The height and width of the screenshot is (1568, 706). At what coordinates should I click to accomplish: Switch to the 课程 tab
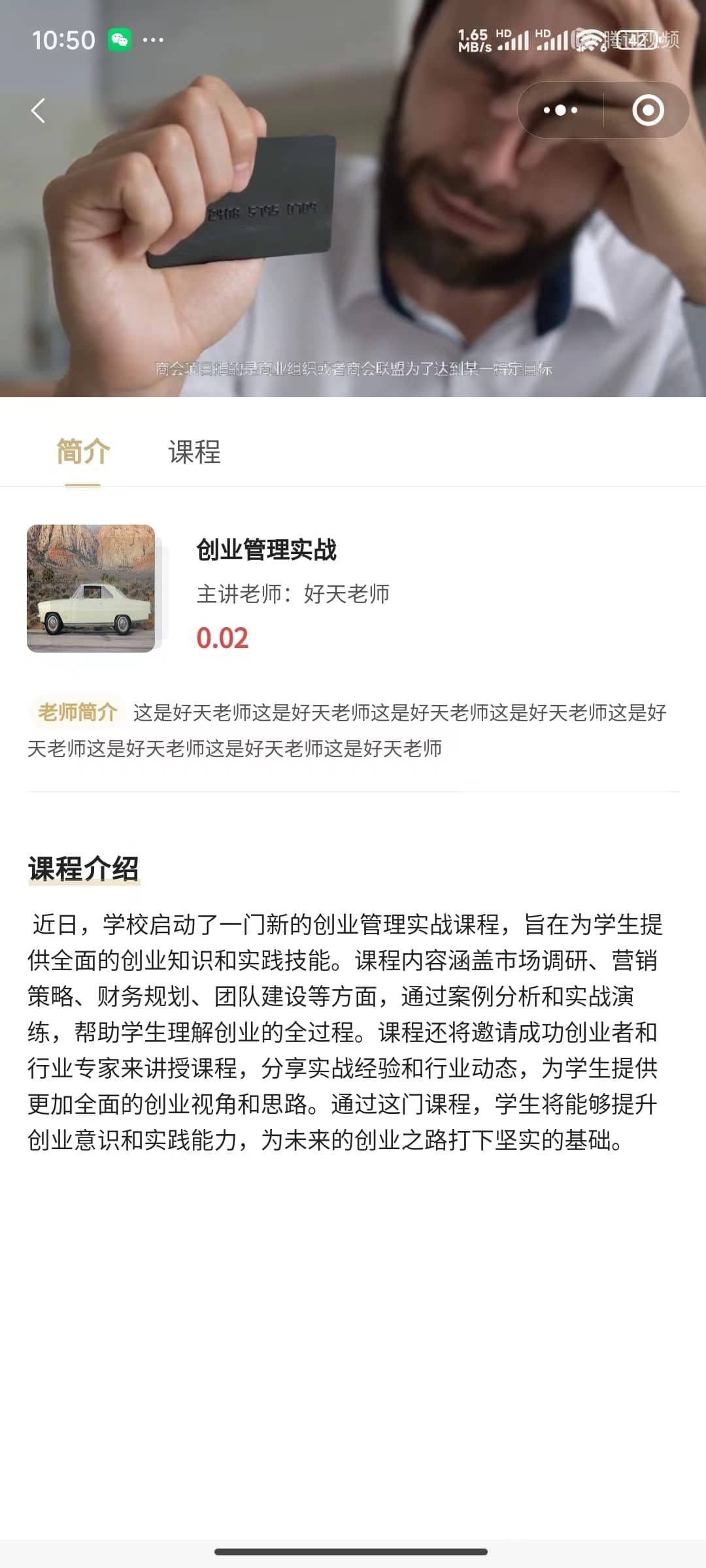[194, 452]
